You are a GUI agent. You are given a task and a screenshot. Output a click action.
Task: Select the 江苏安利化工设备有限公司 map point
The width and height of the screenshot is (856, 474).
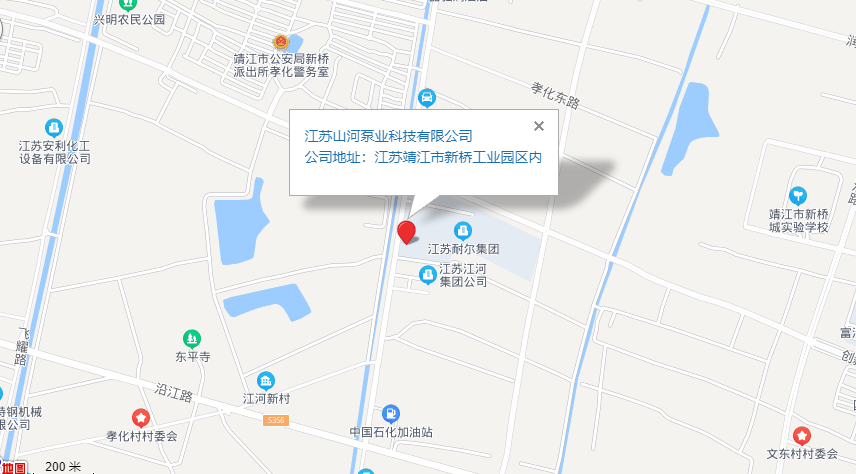coord(55,128)
